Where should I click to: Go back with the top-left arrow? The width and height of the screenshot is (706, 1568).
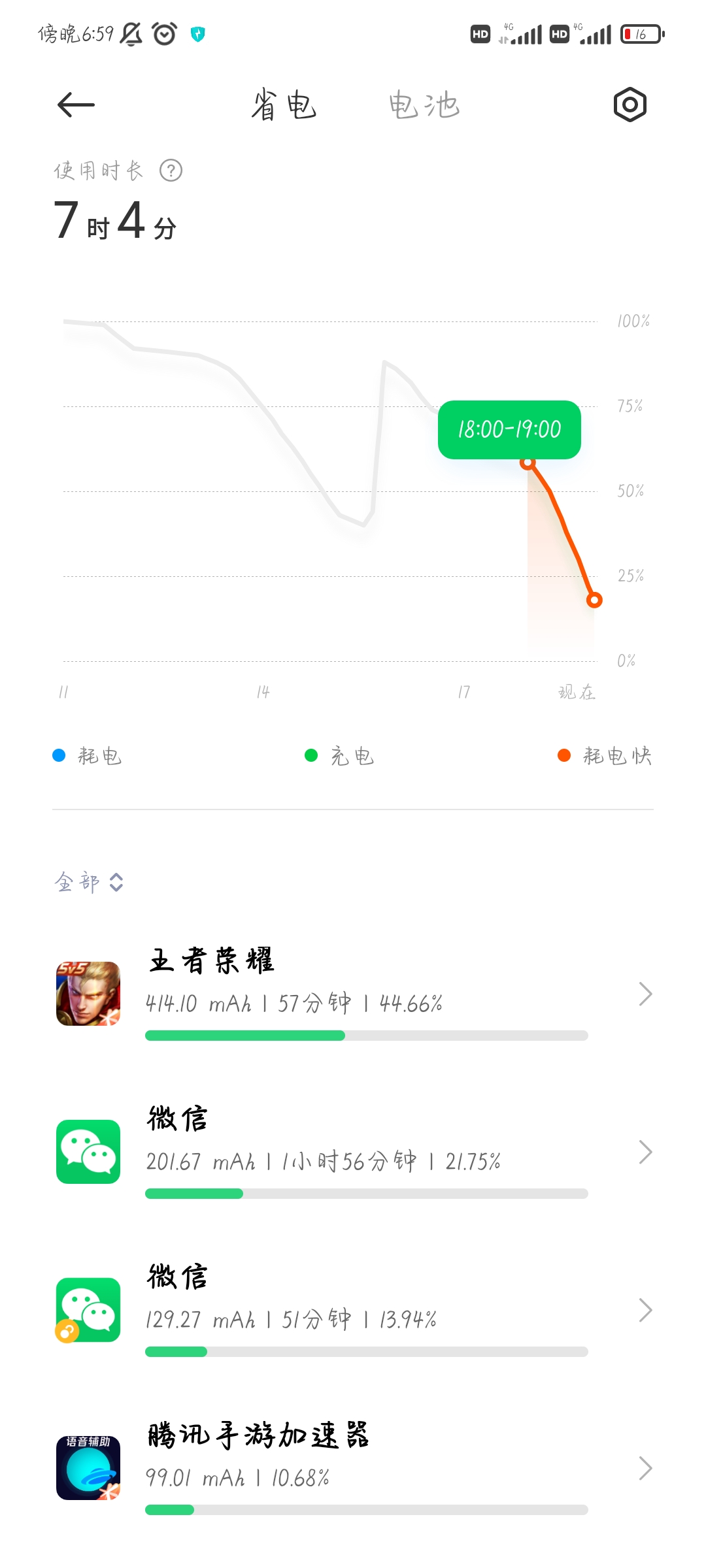tap(76, 105)
